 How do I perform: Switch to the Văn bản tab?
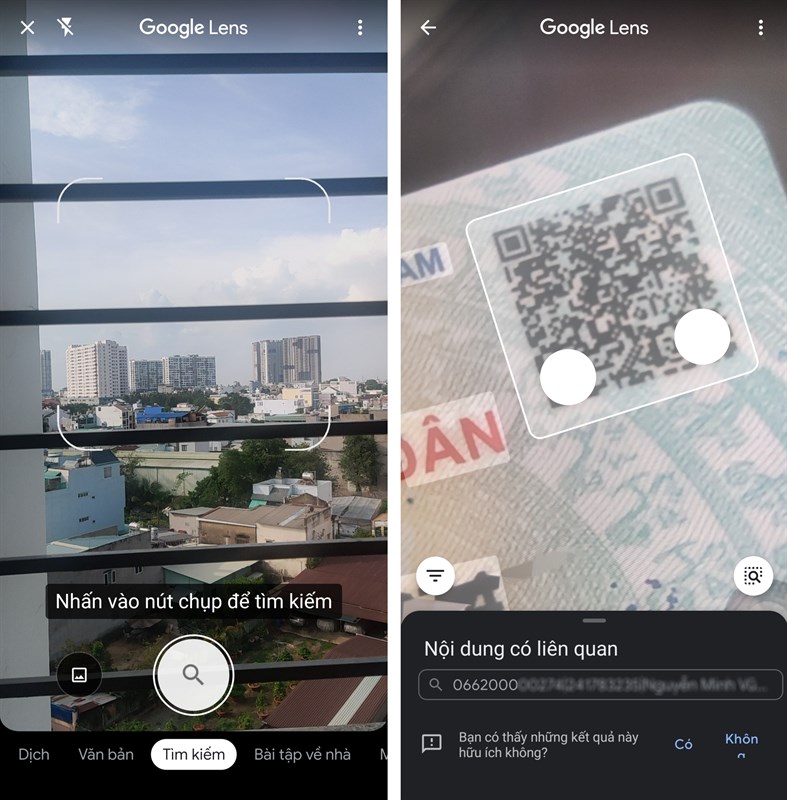coord(106,754)
